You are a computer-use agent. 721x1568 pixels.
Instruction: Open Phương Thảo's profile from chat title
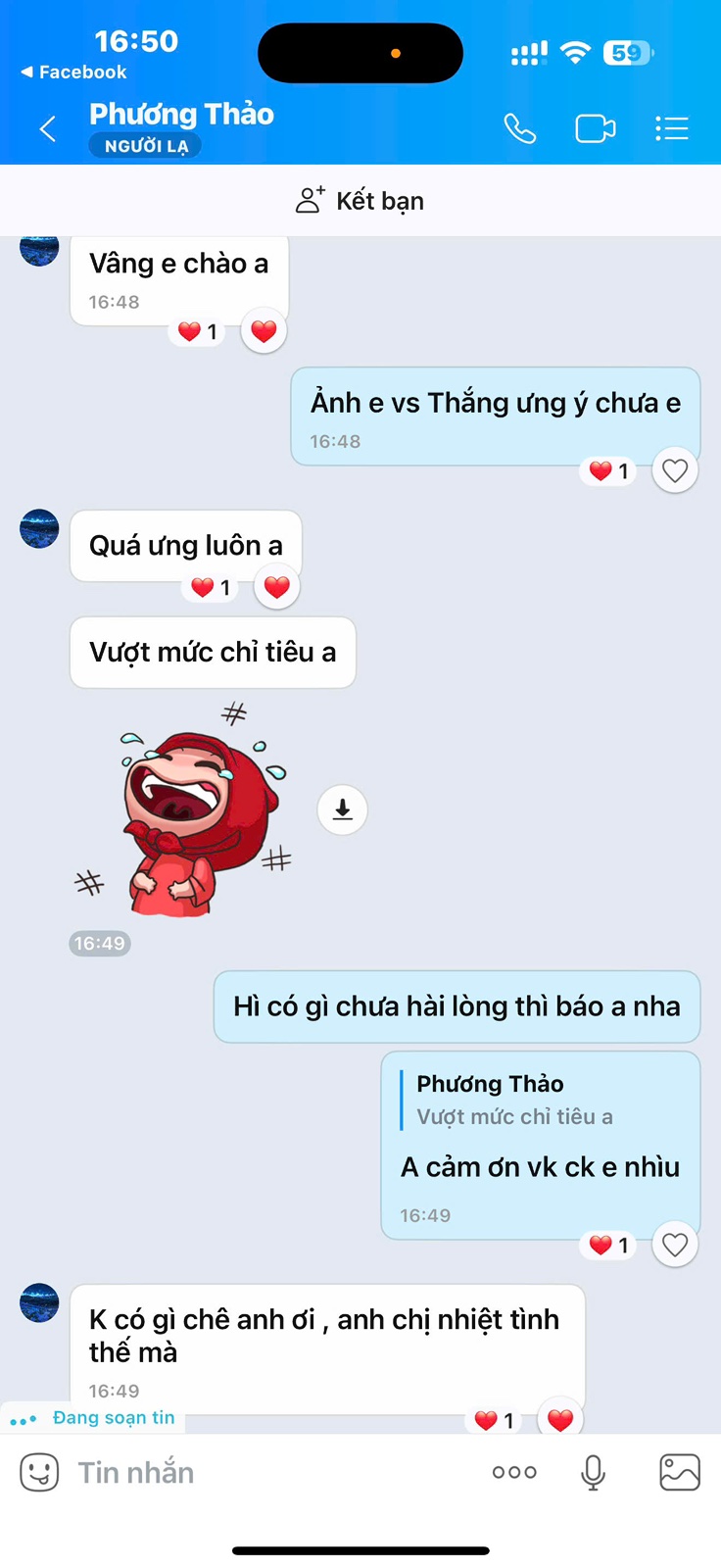click(181, 115)
